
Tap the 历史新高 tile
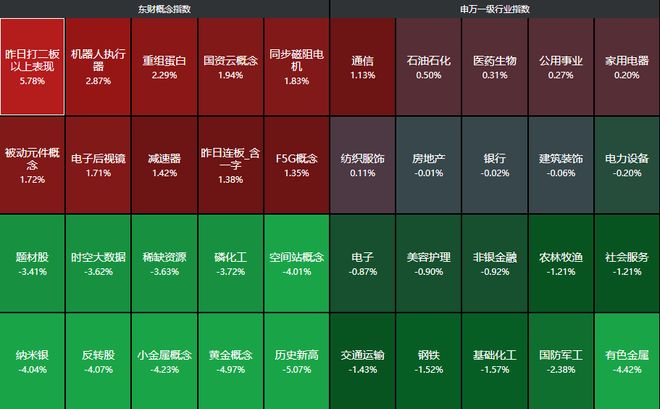[x=296, y=361]
